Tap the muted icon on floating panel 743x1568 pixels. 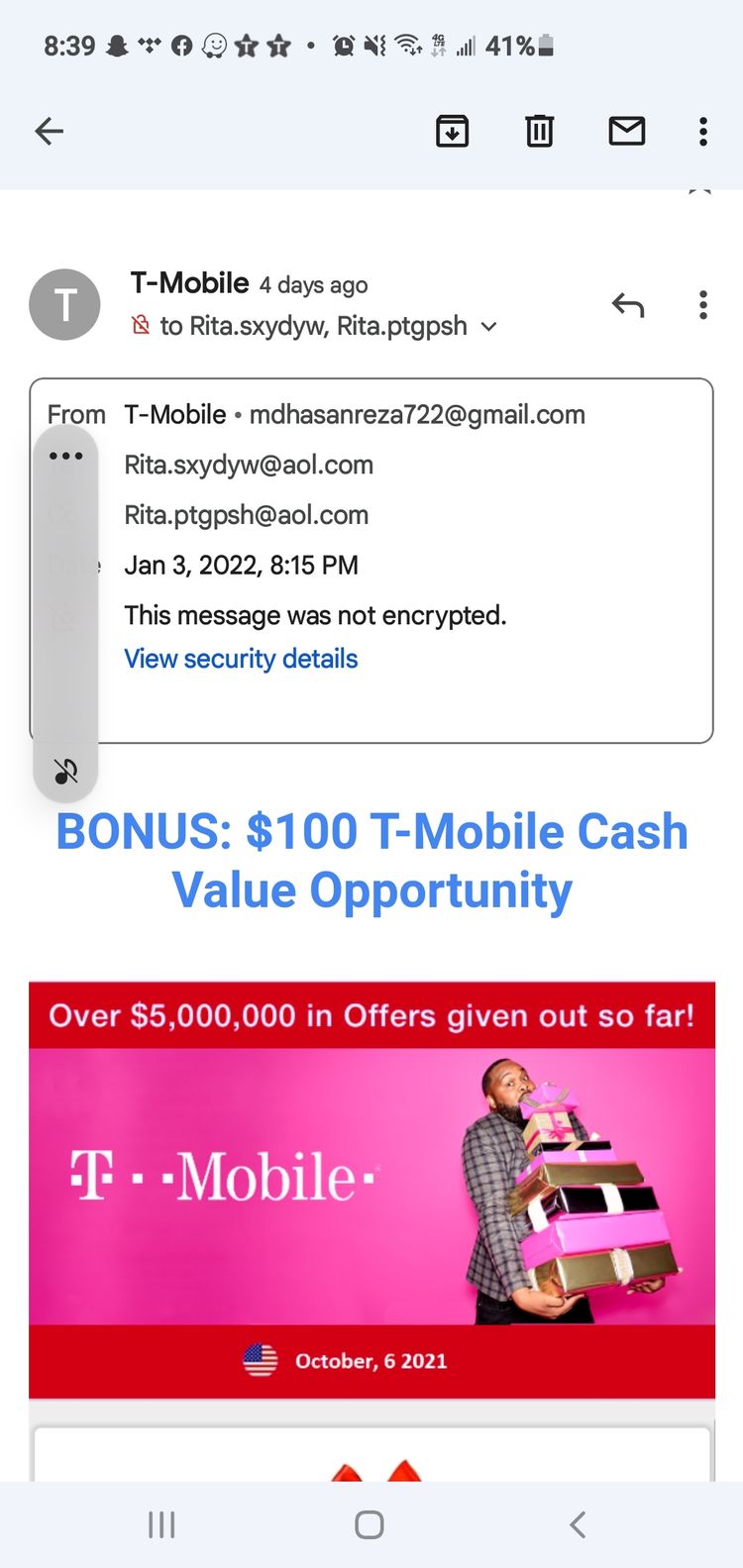pos(65,771)
